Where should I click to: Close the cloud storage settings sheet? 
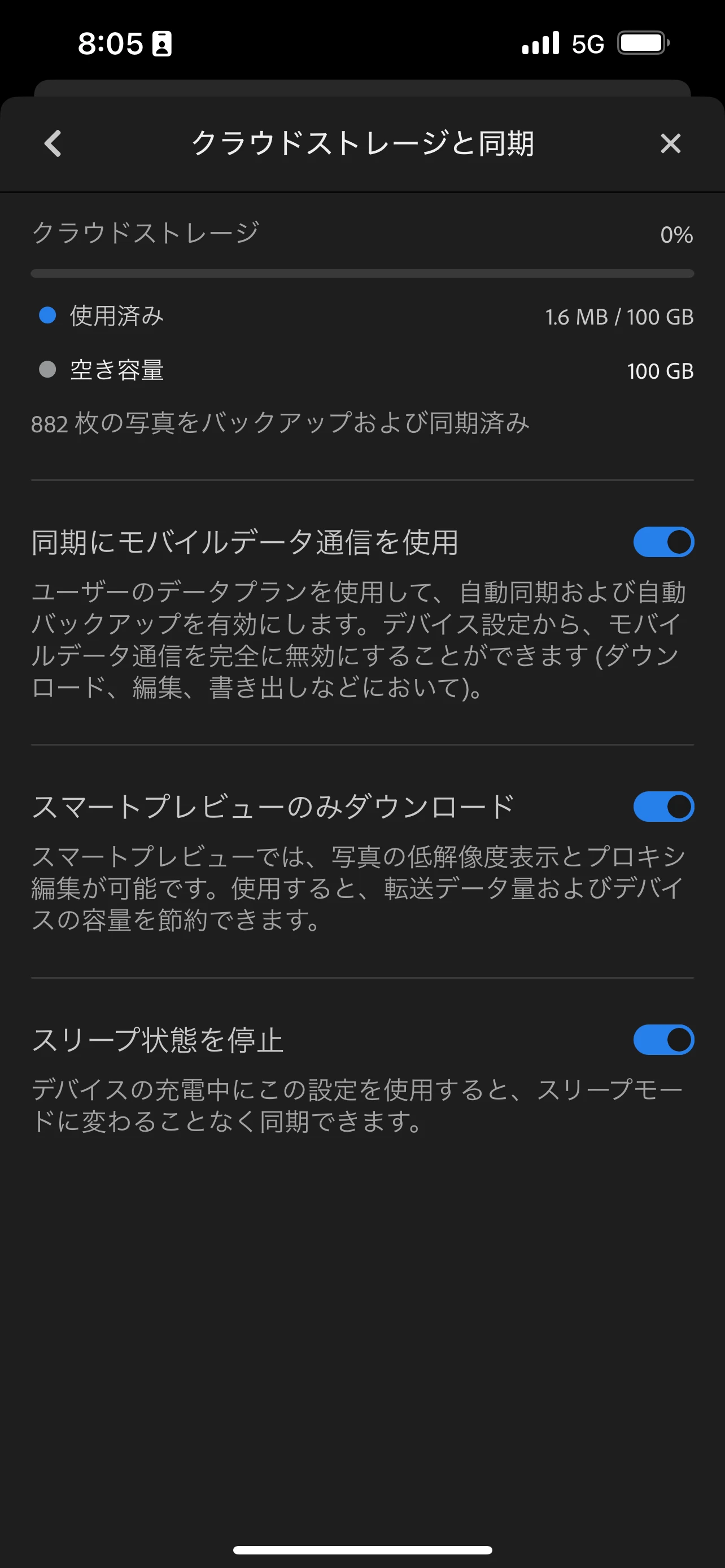tap(670, 144)
